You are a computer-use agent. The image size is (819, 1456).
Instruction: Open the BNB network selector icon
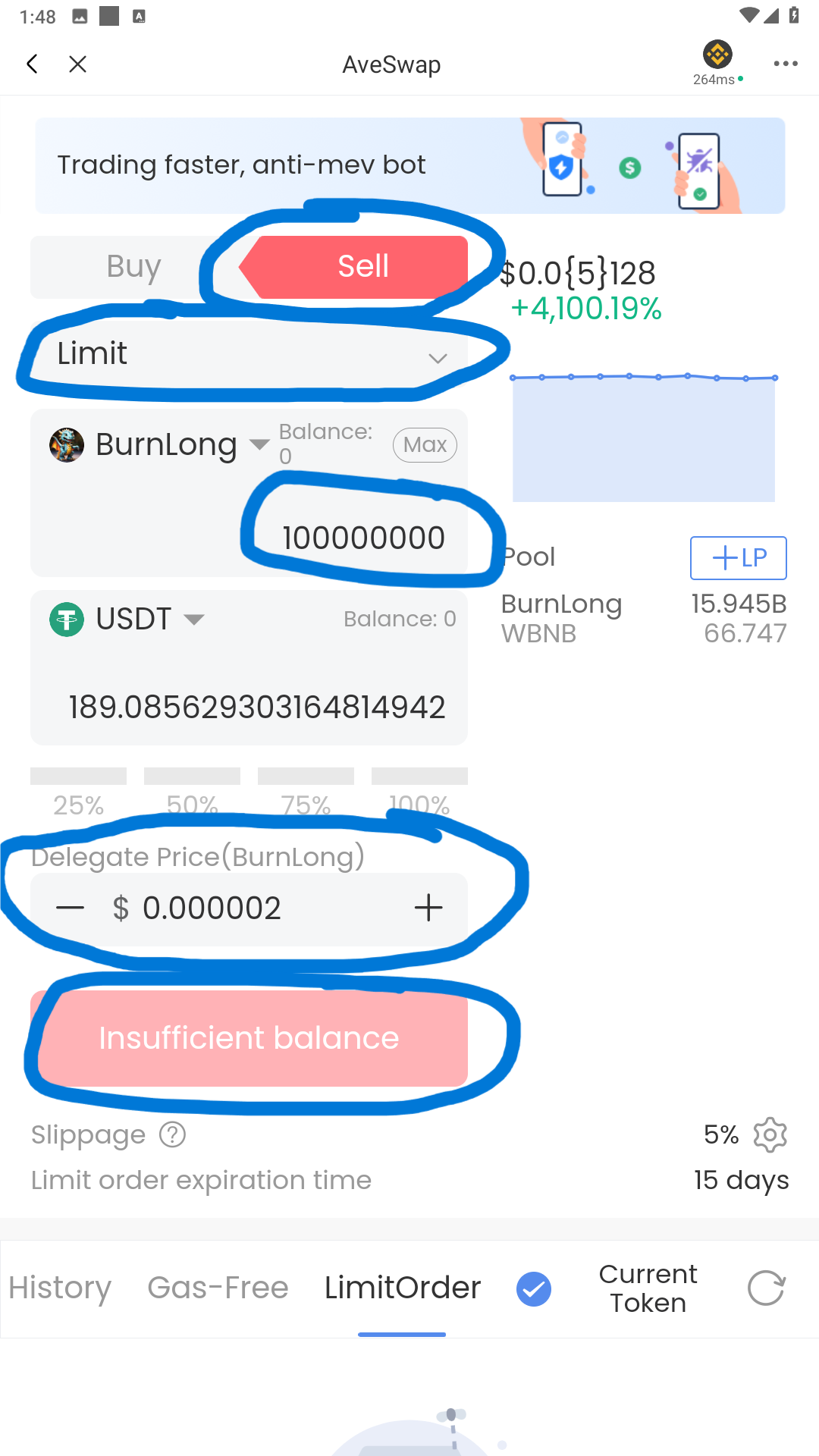tap(717, 55)
